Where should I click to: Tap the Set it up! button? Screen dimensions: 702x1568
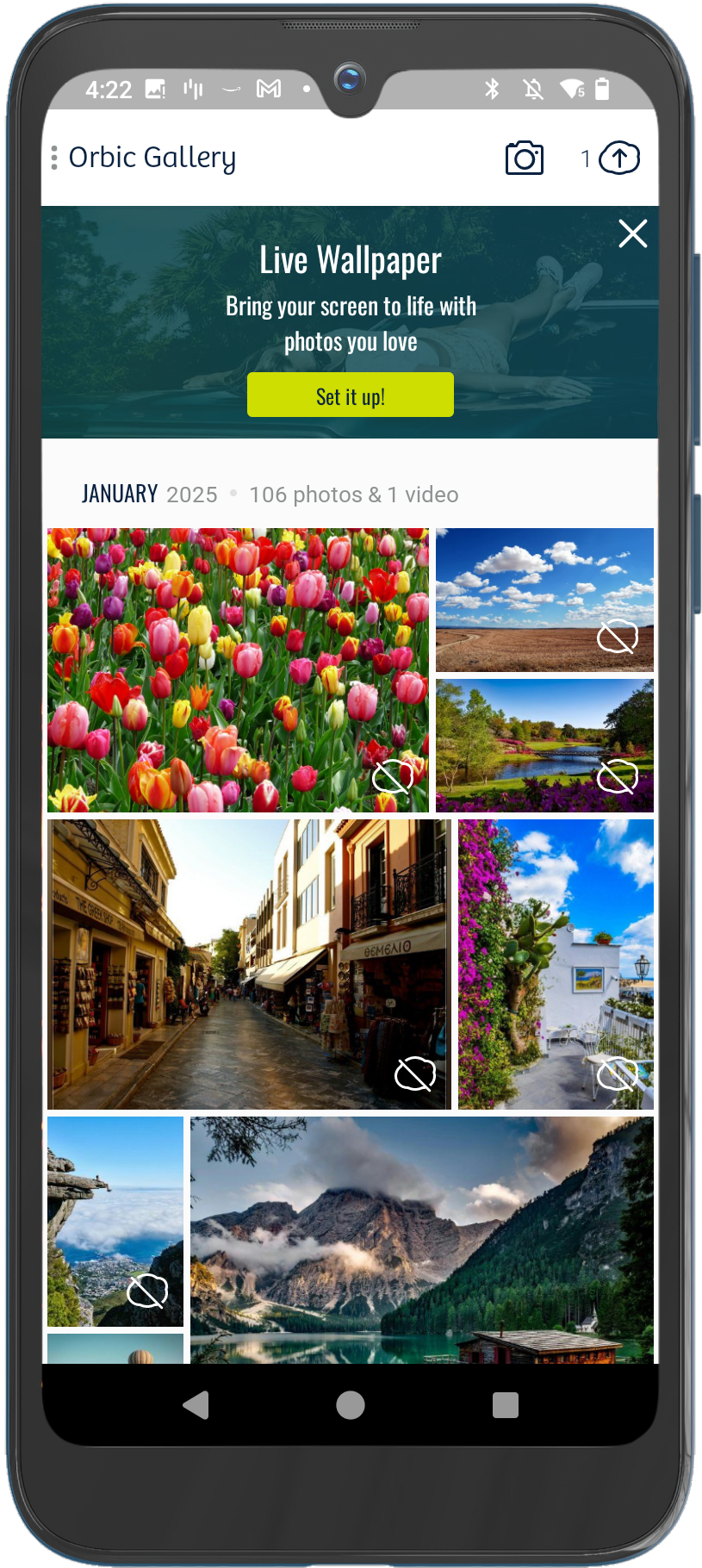(350, 395)
